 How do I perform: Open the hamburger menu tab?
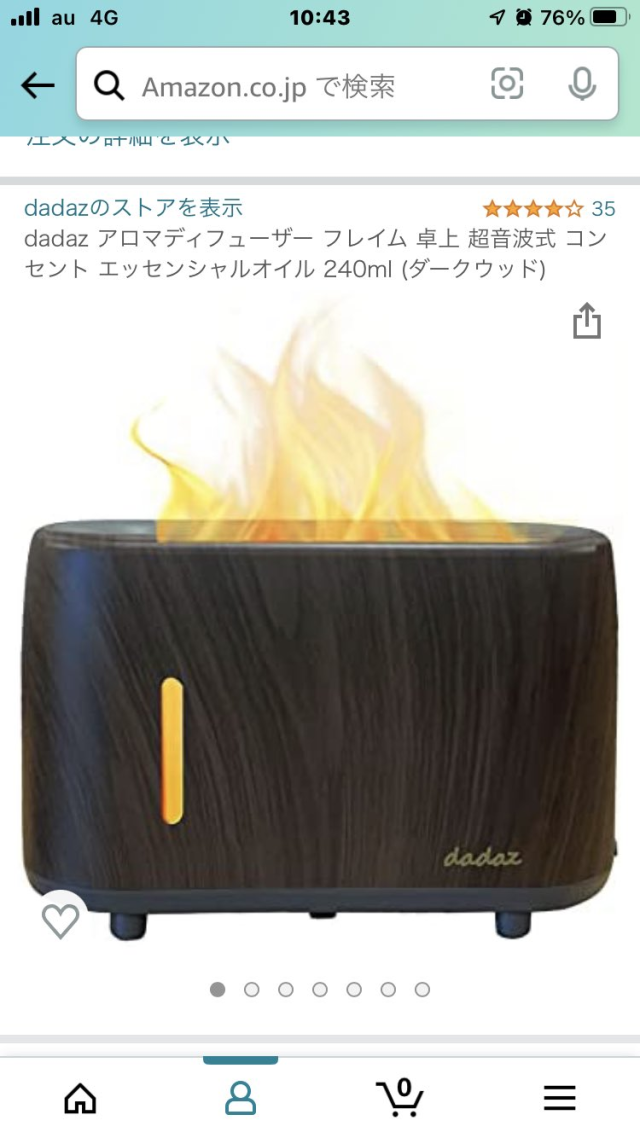pyautogui.click(x=559, y=1098)
